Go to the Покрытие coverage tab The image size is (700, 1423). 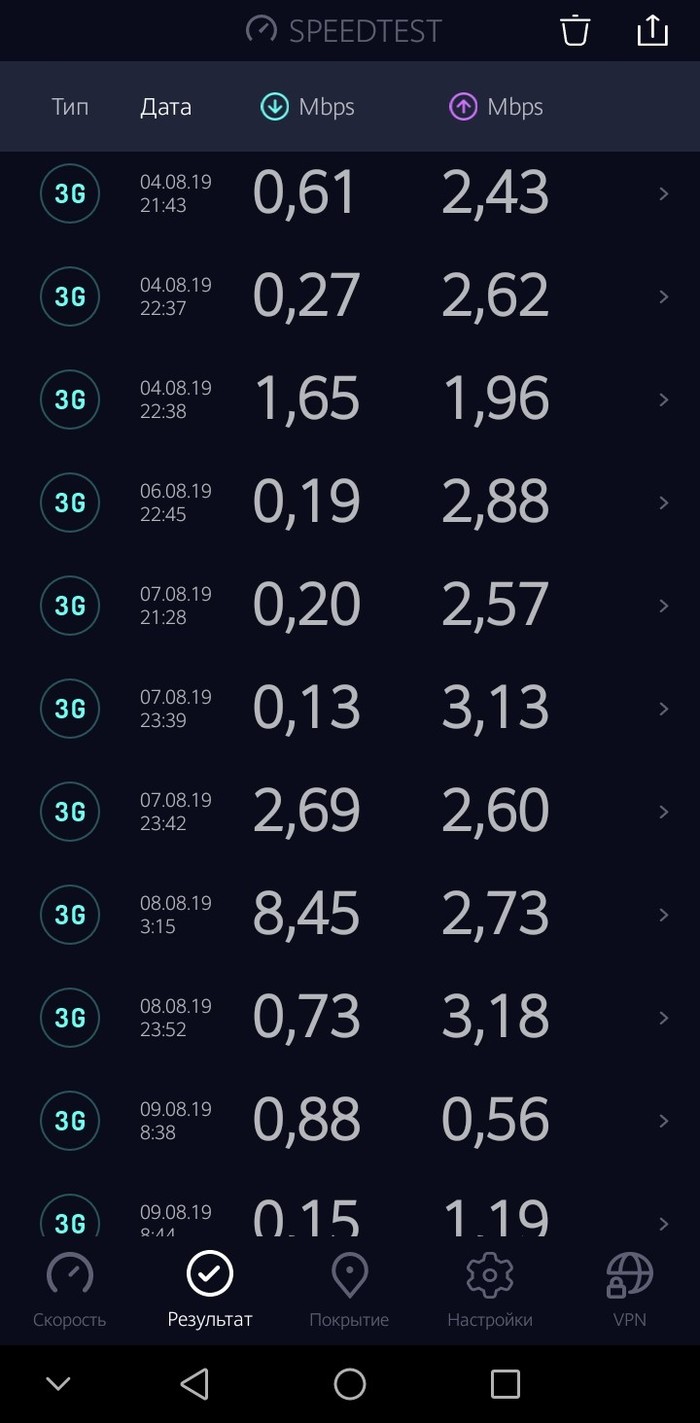[x=349, y=1291]
